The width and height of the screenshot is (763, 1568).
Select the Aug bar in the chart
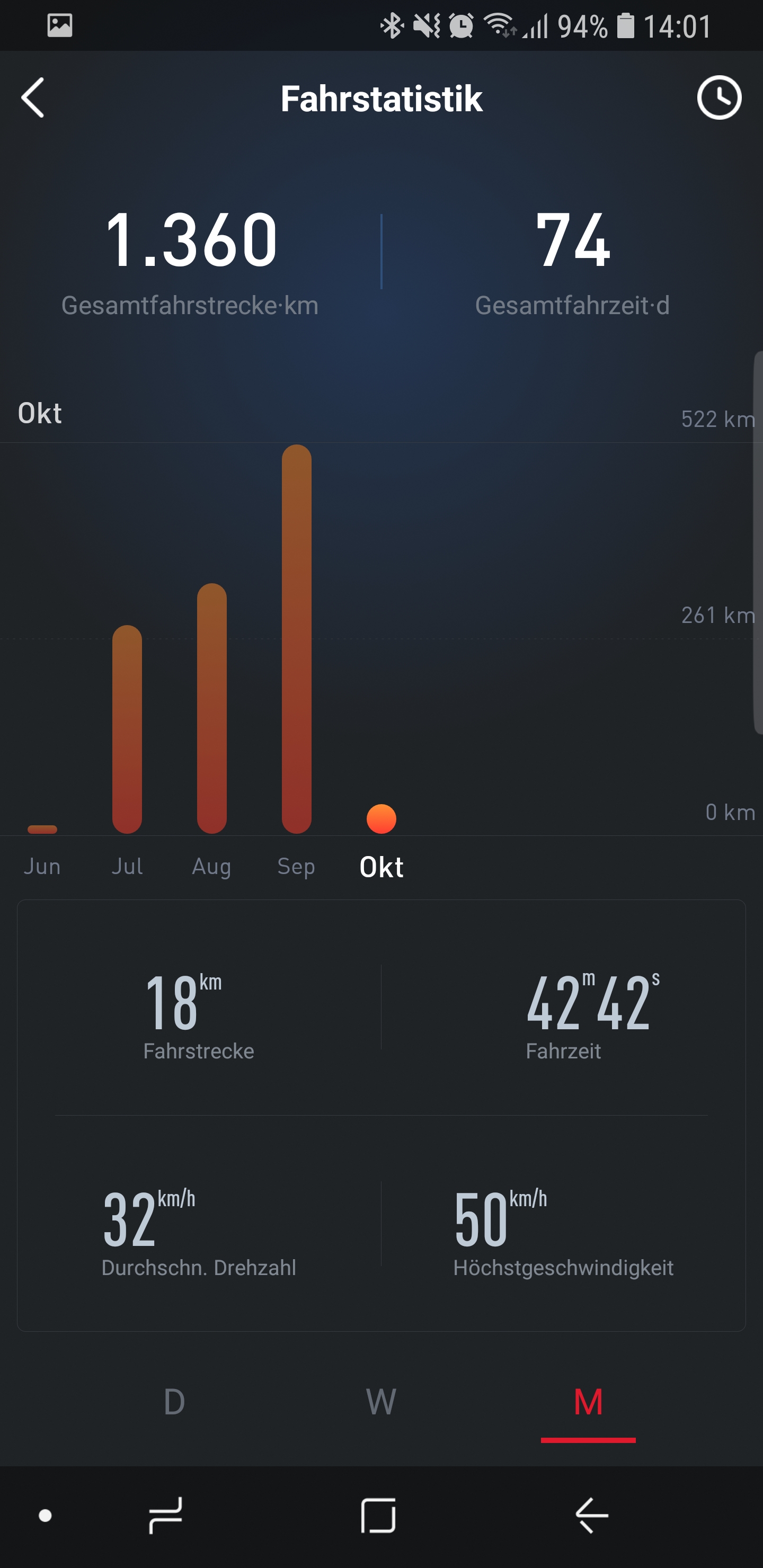click(212, 709)
